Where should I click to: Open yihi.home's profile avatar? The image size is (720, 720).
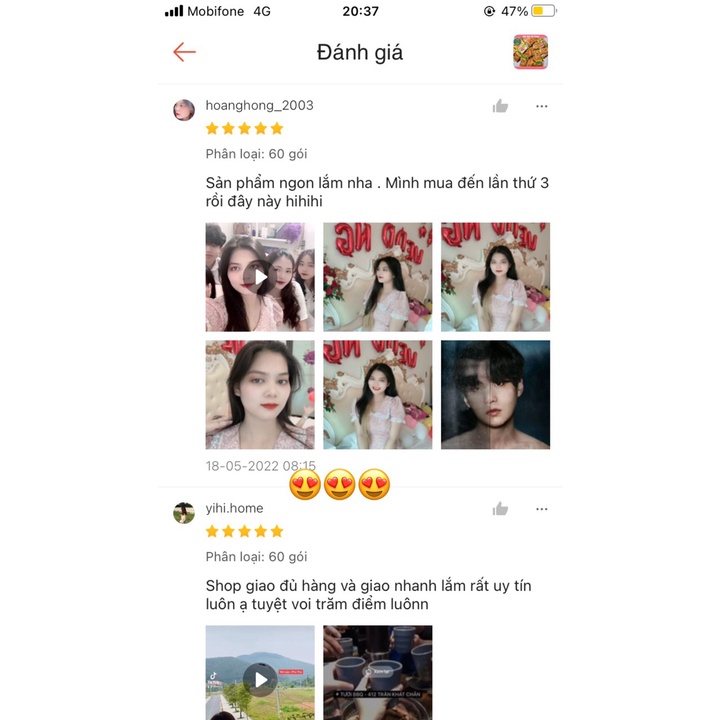[184, 513]
